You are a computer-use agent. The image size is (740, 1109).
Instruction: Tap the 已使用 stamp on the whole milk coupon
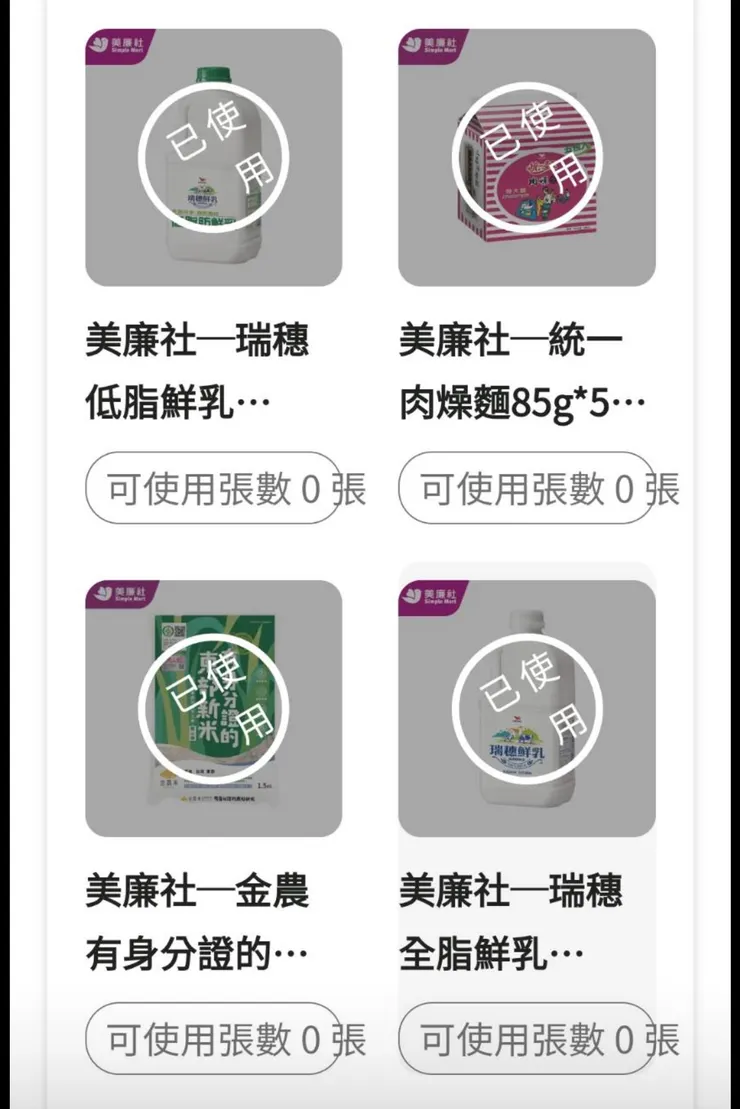527,707
